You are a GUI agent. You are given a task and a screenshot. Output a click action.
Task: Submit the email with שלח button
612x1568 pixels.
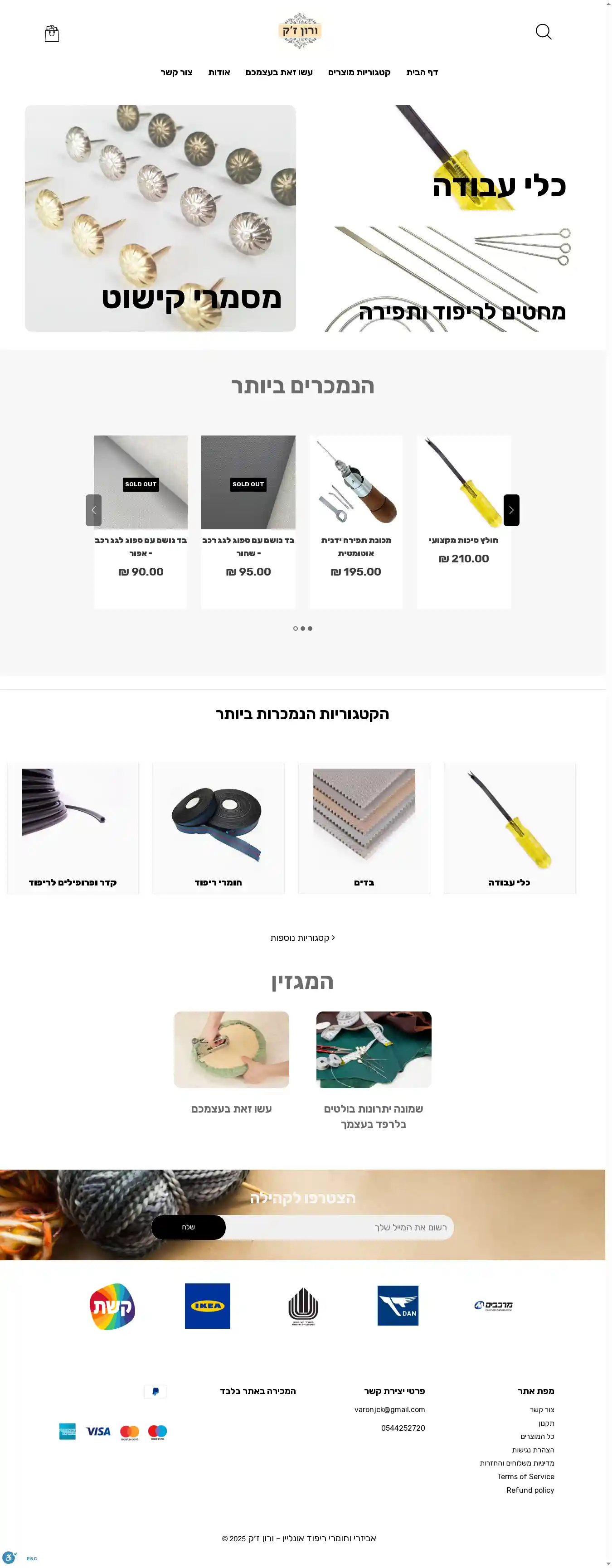189,1227
